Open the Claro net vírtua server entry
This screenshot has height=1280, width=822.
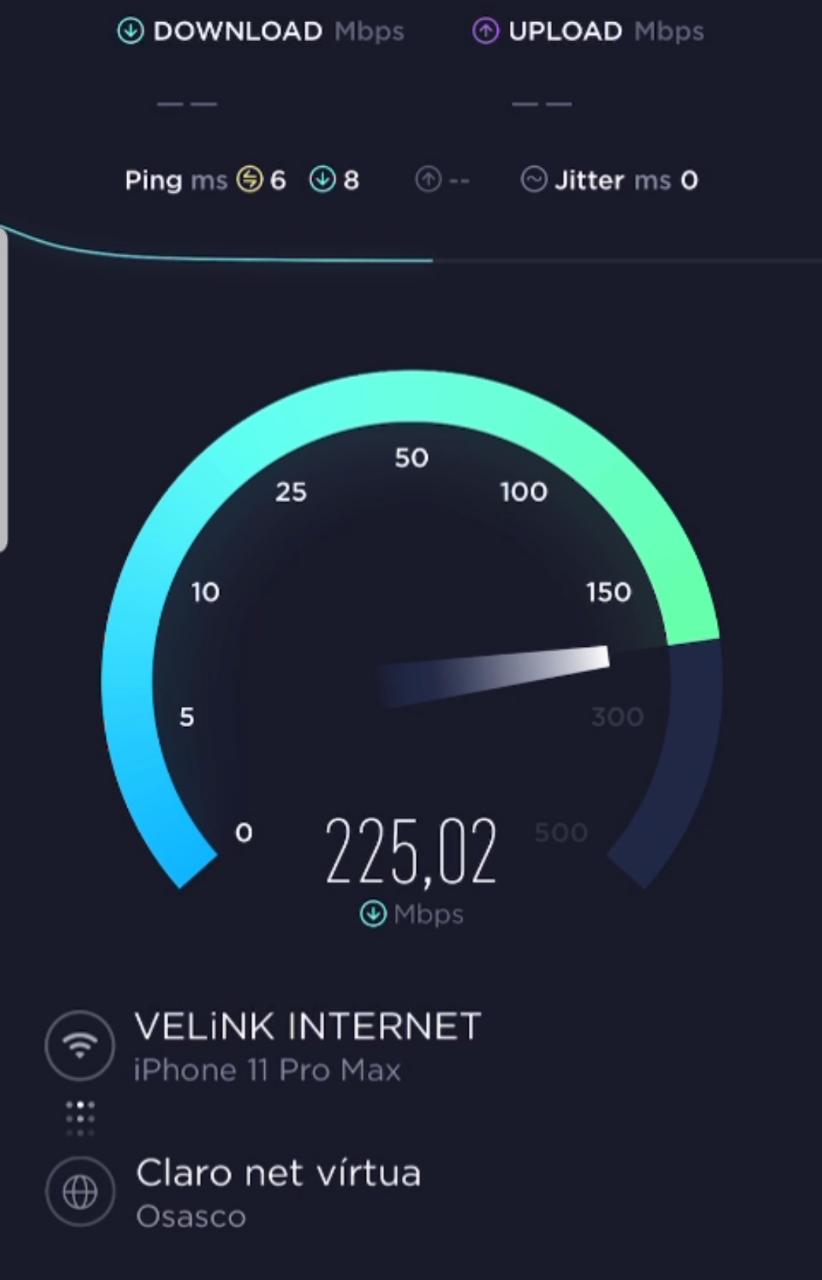point(278,1173)
